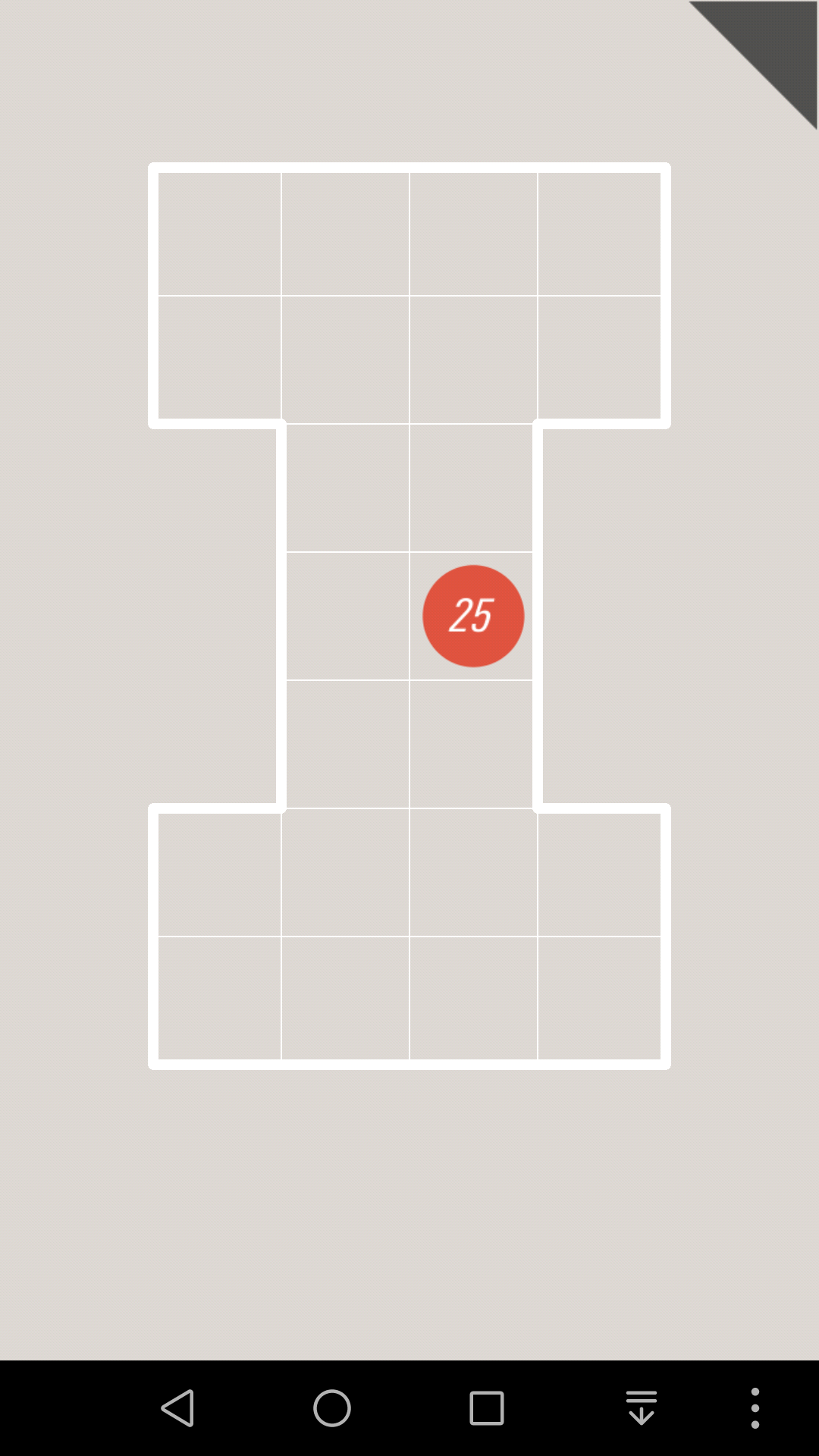Tap the red circle numbered 25
This screenshot has width=819, height=1456.
click(473, 616)
